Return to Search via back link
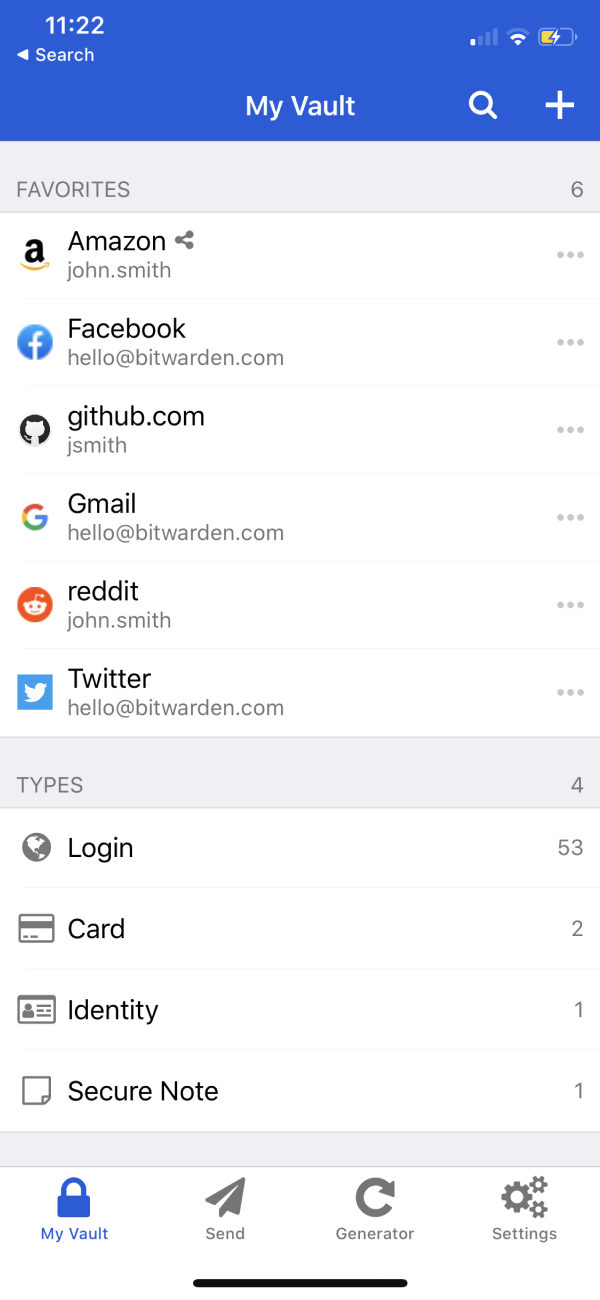Image resolution: width=600 pixels, height=1300 pixels. [56, 55]
